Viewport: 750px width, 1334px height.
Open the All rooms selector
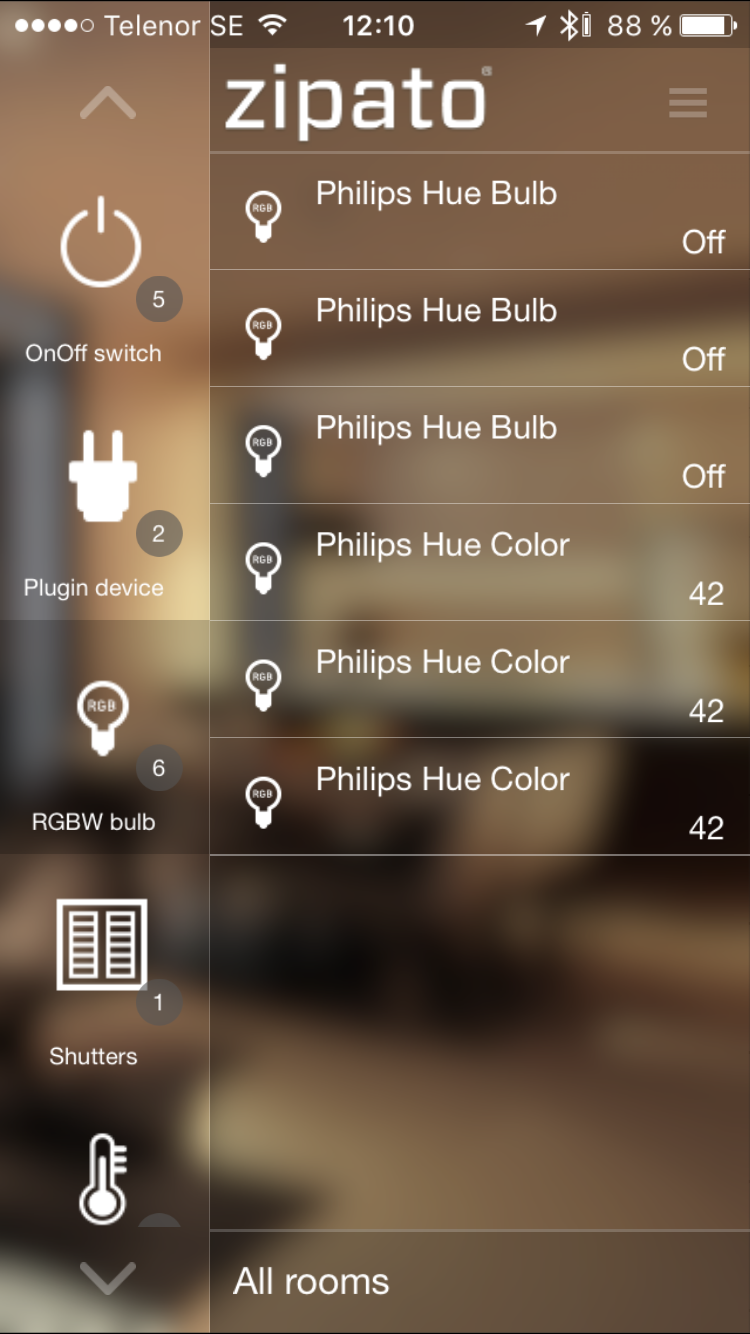point(311,1281)
